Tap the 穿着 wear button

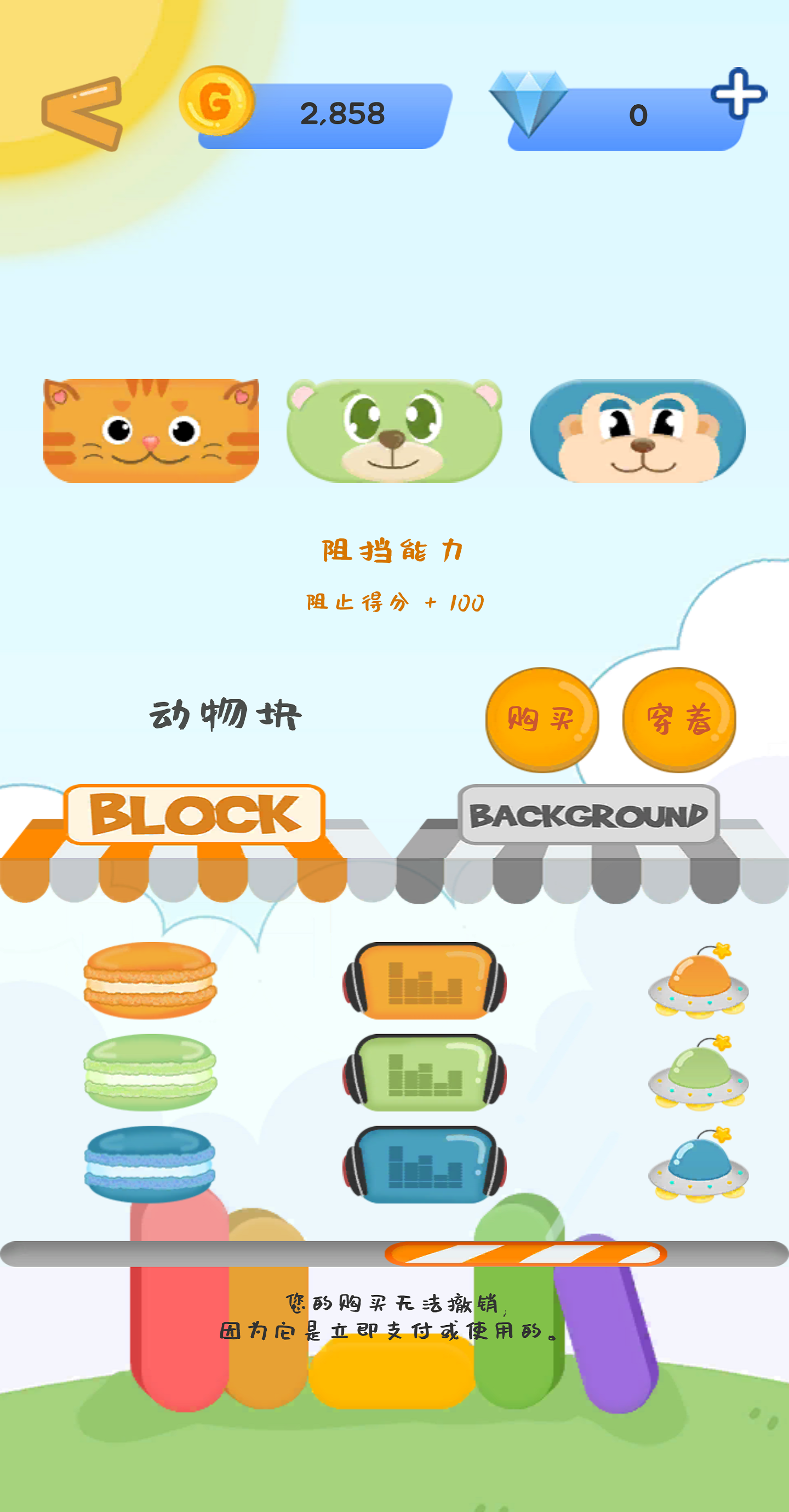[679, 718]
